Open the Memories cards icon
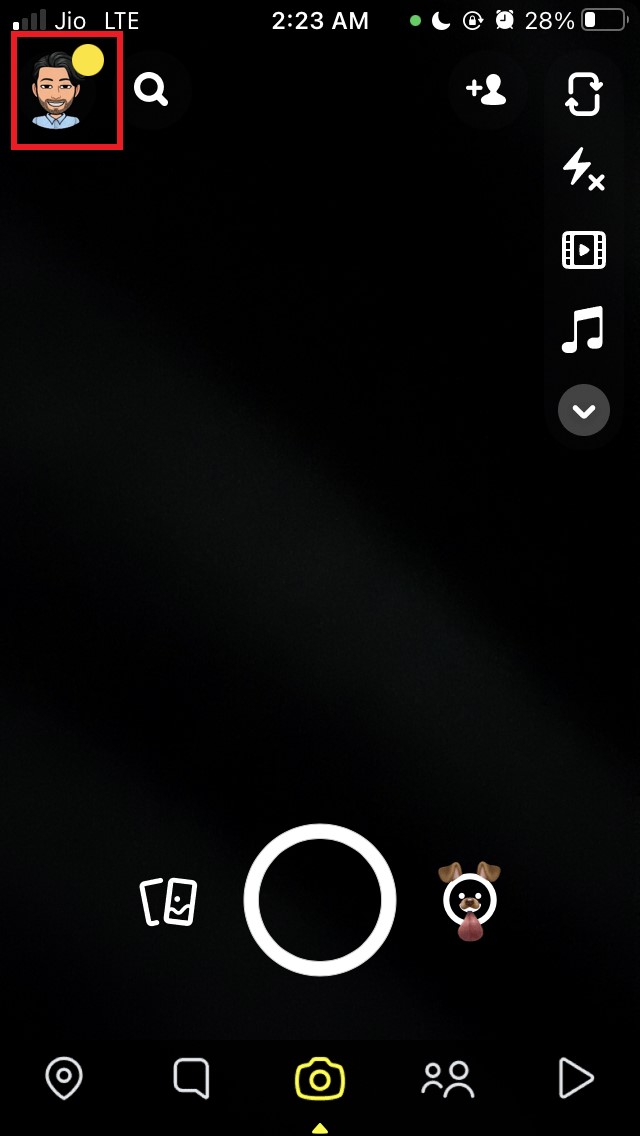640x1136 pixels. click(168, 901)
